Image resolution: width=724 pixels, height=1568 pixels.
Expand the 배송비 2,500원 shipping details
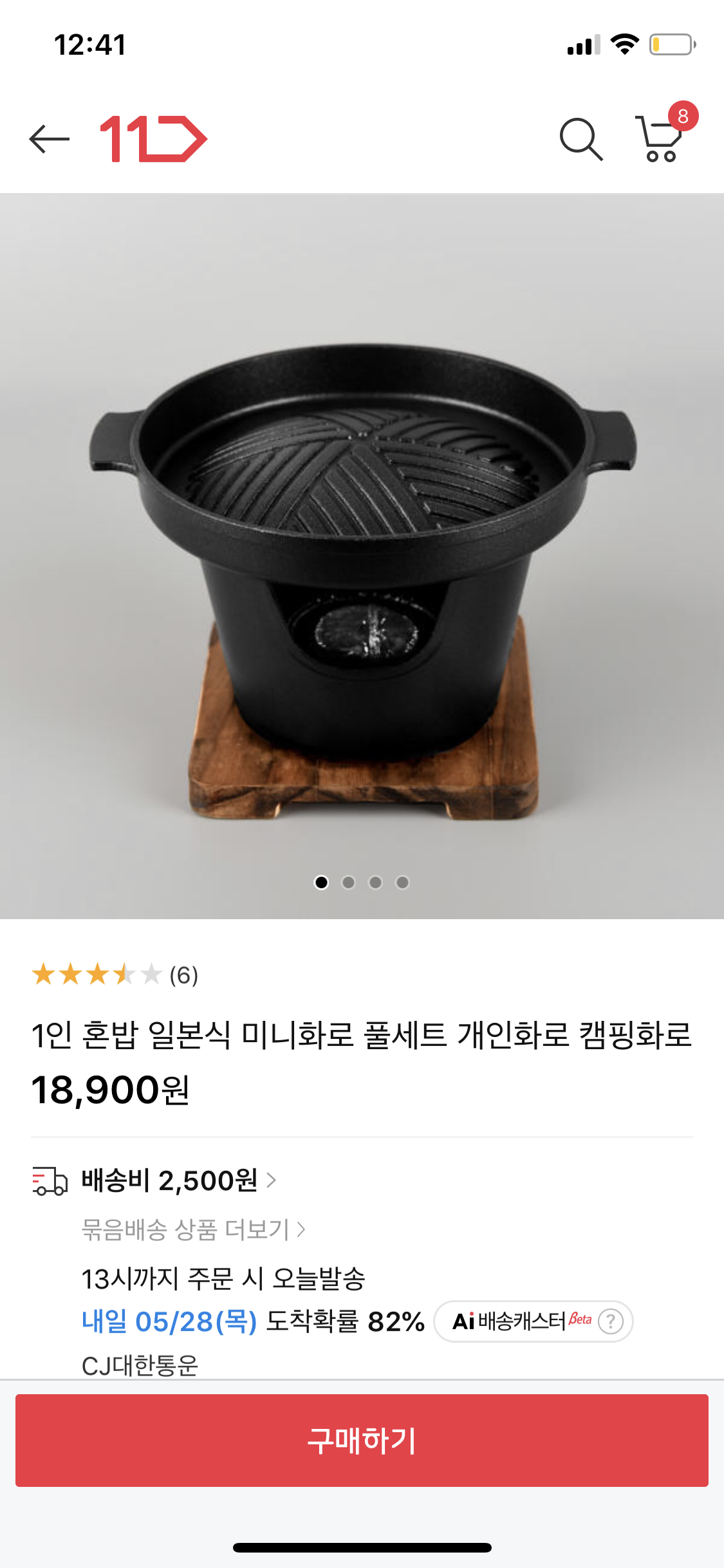178,1181
